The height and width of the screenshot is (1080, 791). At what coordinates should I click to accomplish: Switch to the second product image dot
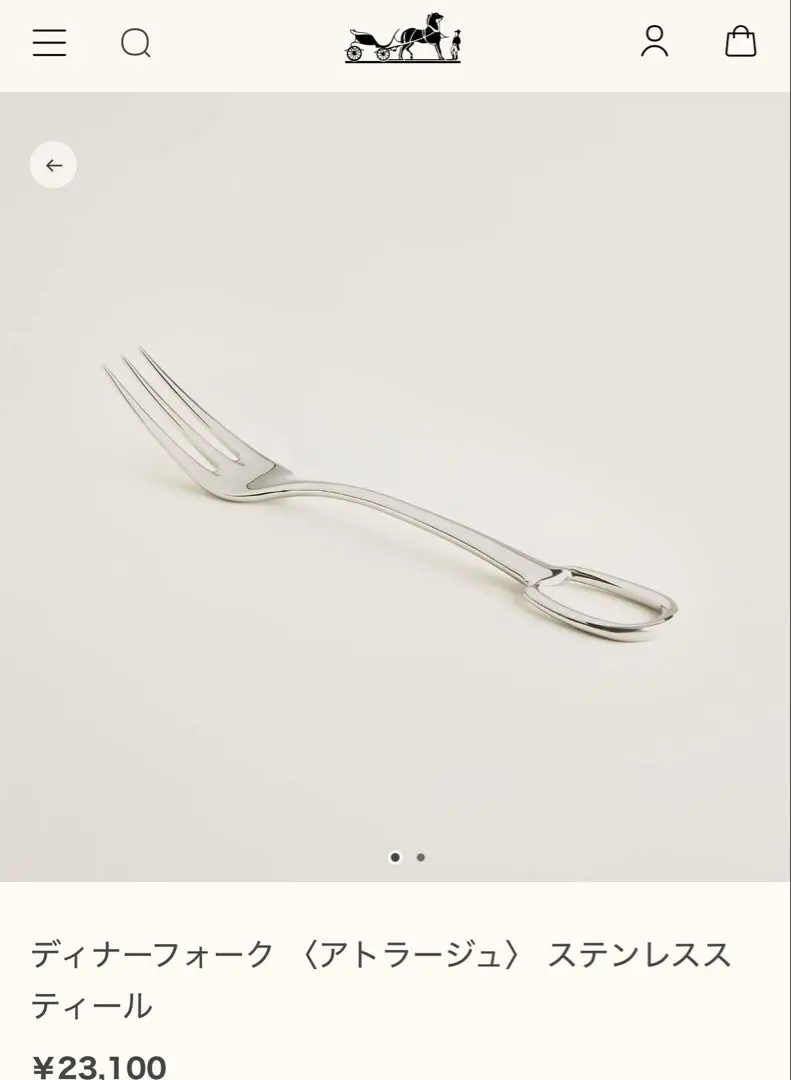point(421,857)
